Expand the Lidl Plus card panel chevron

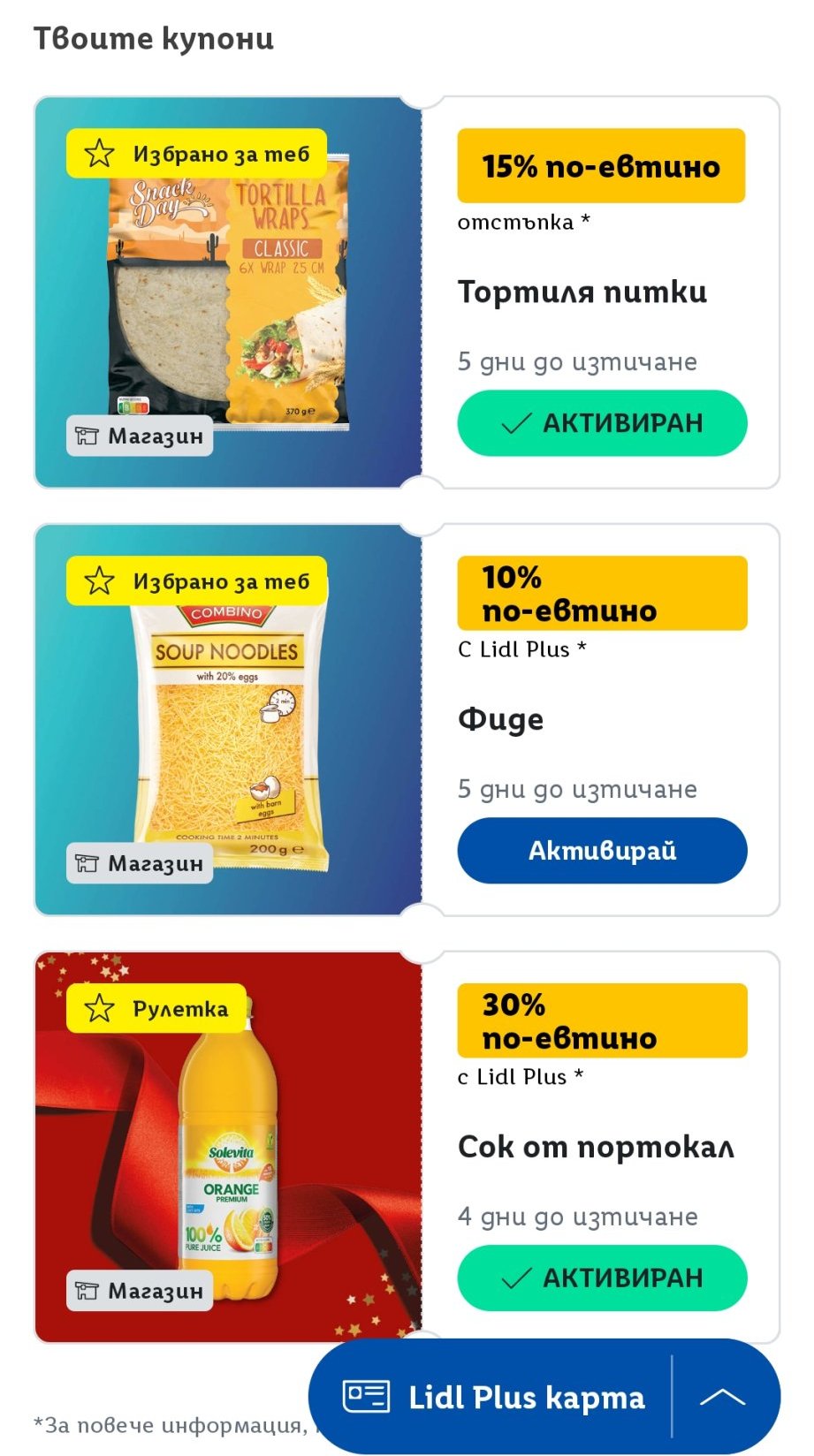coord(722,1397)
